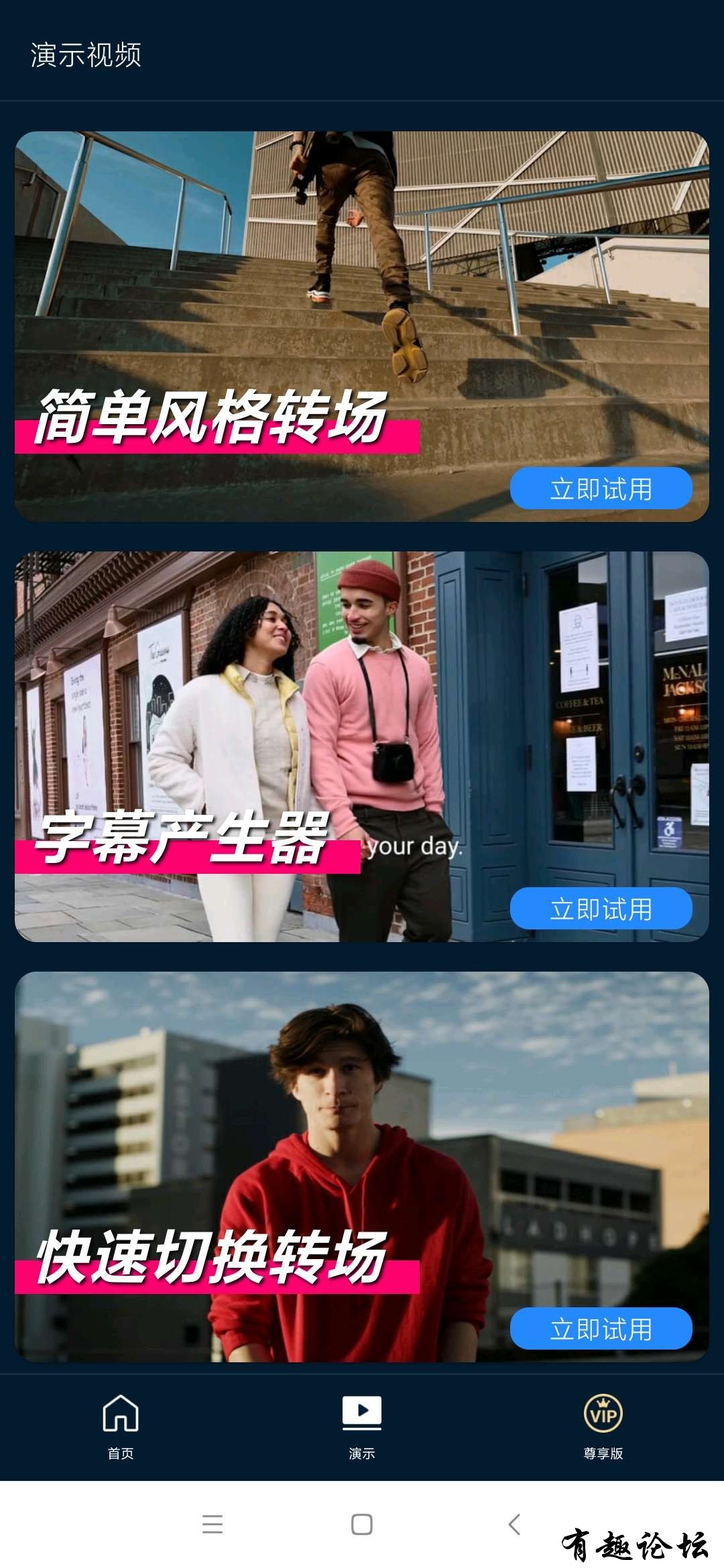This screenshot has width=724, height=1568.
Task: Open recent apps from navigation bar
Action: [212, 1524]
